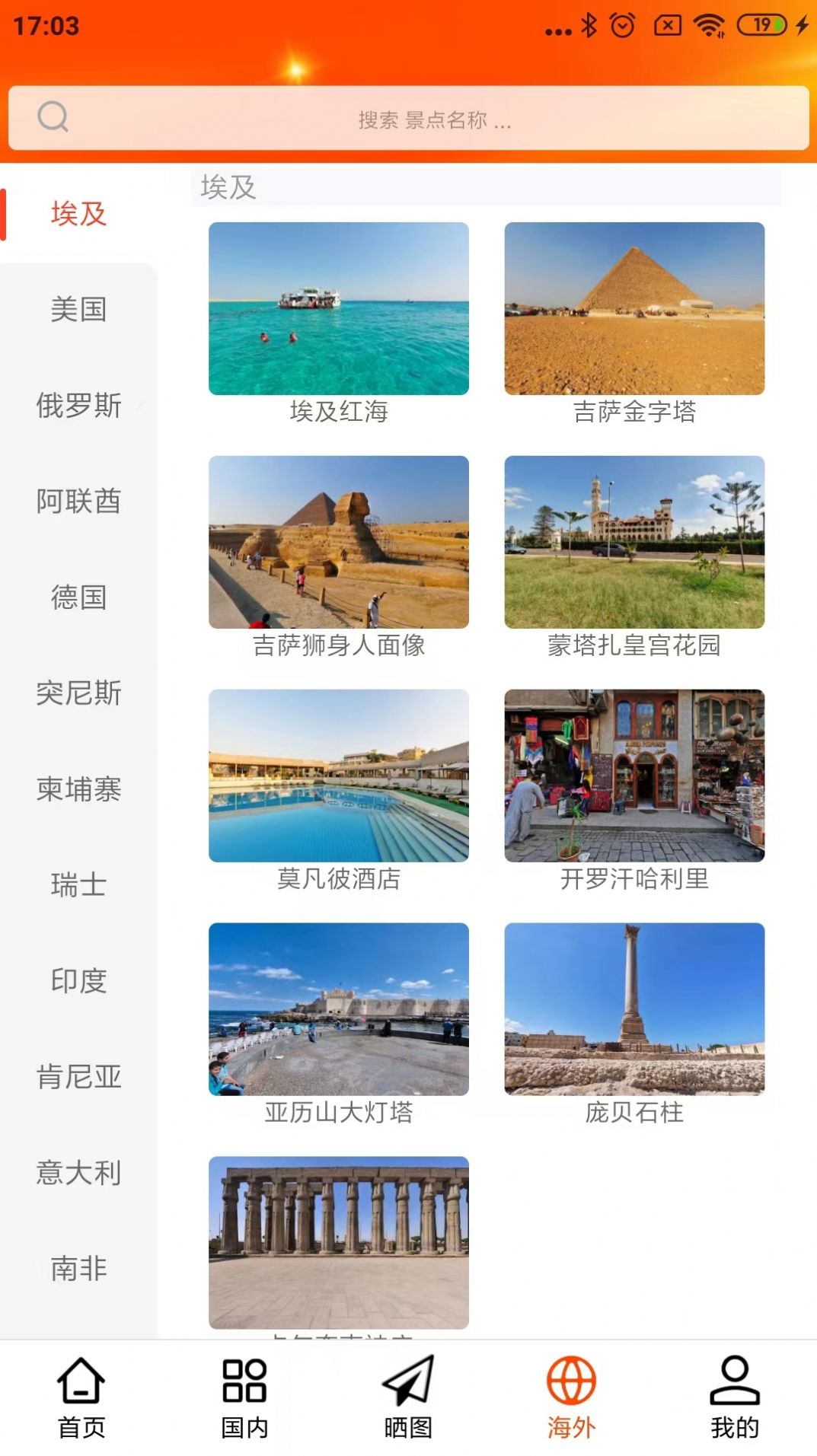The width and height of the screenshot is (817, 1456).
Task: Switch to the 美国 category
Action: (78, 311)
